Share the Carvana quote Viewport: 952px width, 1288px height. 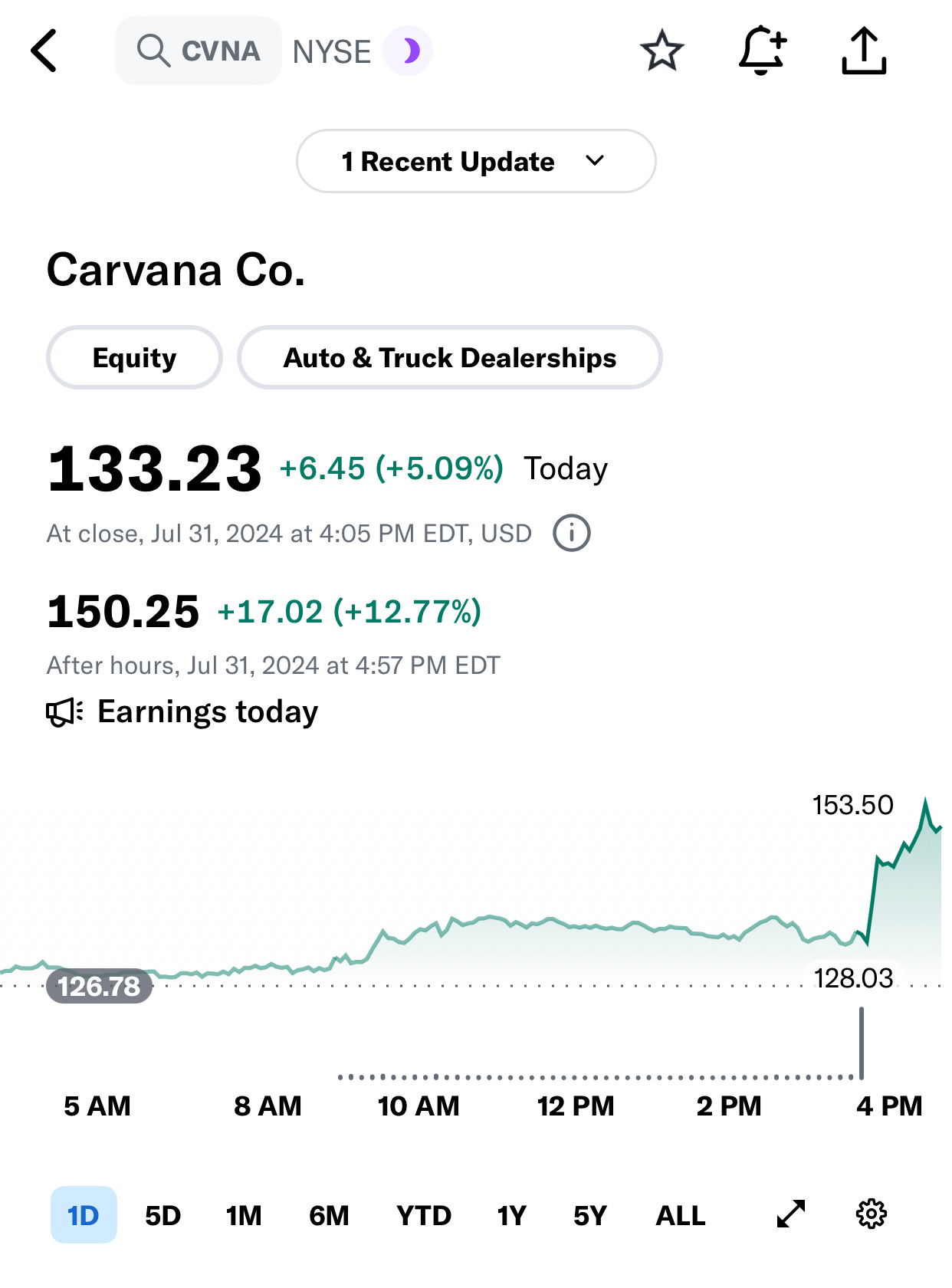[864, 51]
